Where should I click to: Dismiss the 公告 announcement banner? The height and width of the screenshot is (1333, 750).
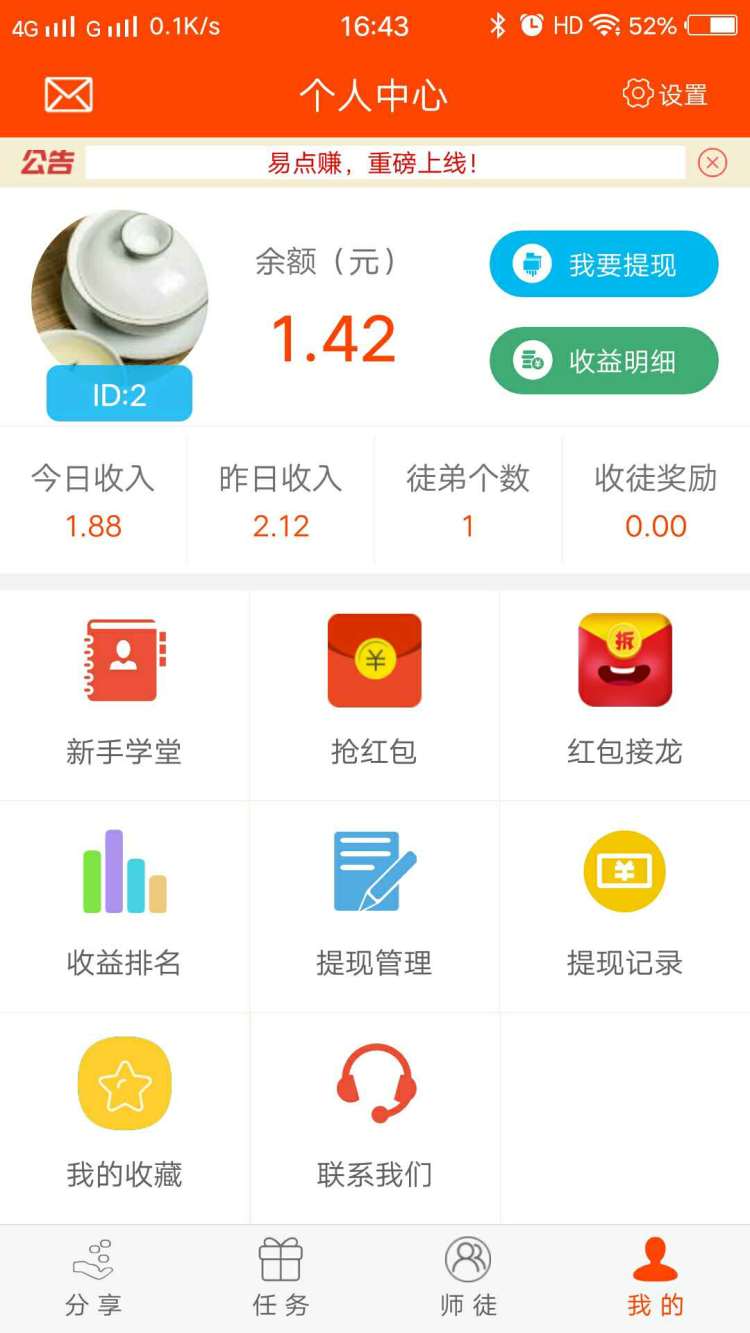[x=712, y=162]
